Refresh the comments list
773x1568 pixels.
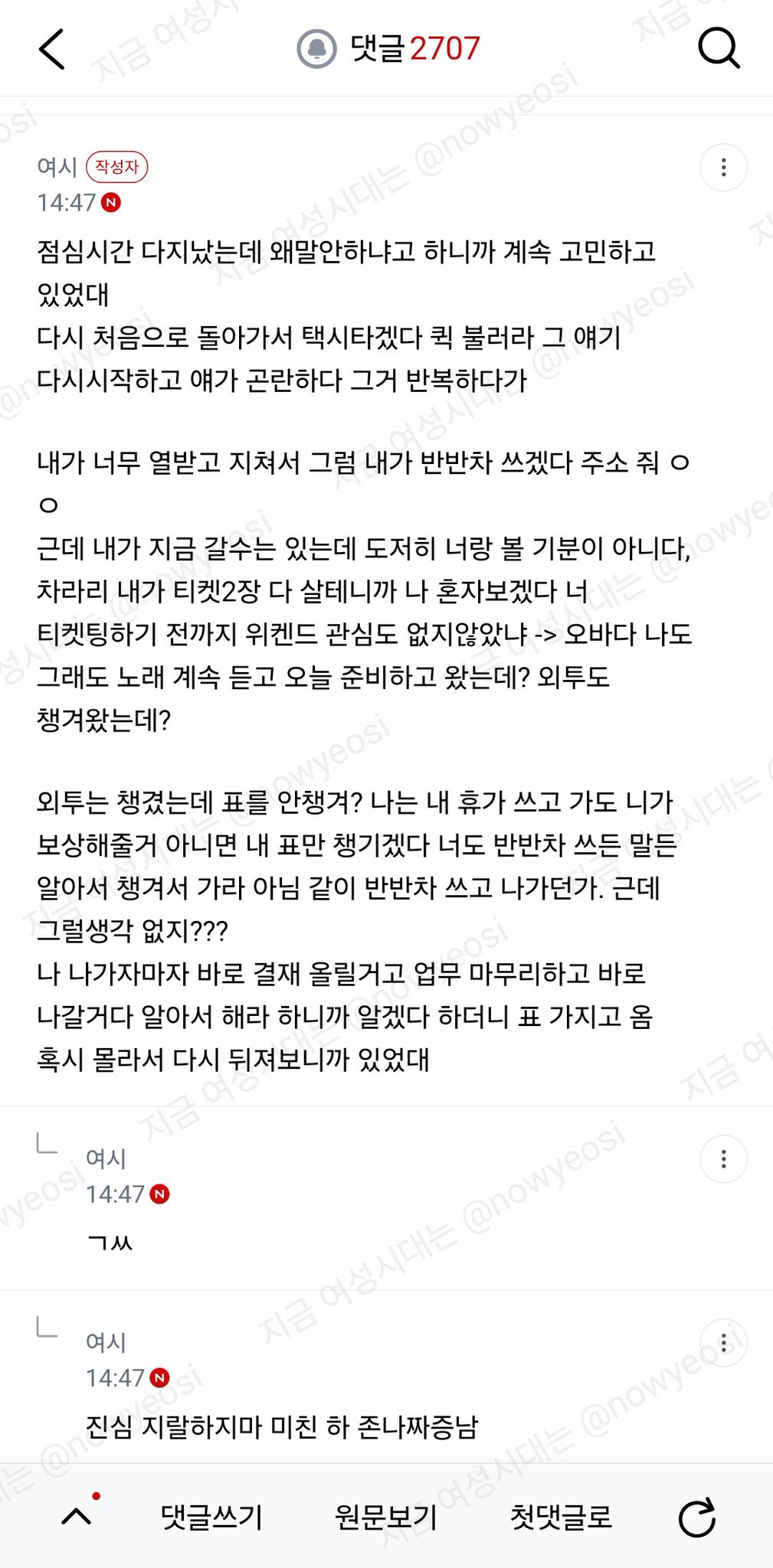[697, 1517]
